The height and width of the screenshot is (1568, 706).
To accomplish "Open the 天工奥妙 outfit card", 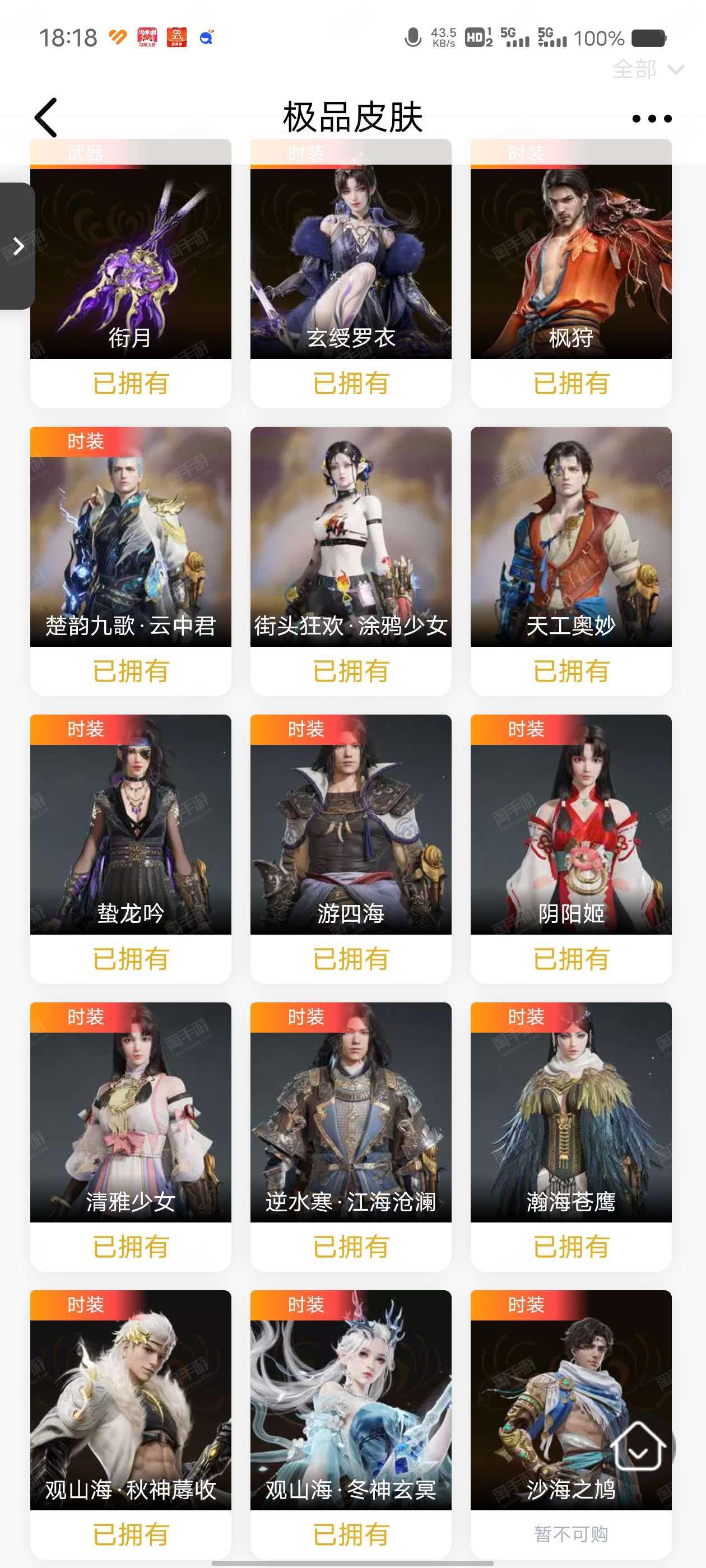I will pos(571,561).
